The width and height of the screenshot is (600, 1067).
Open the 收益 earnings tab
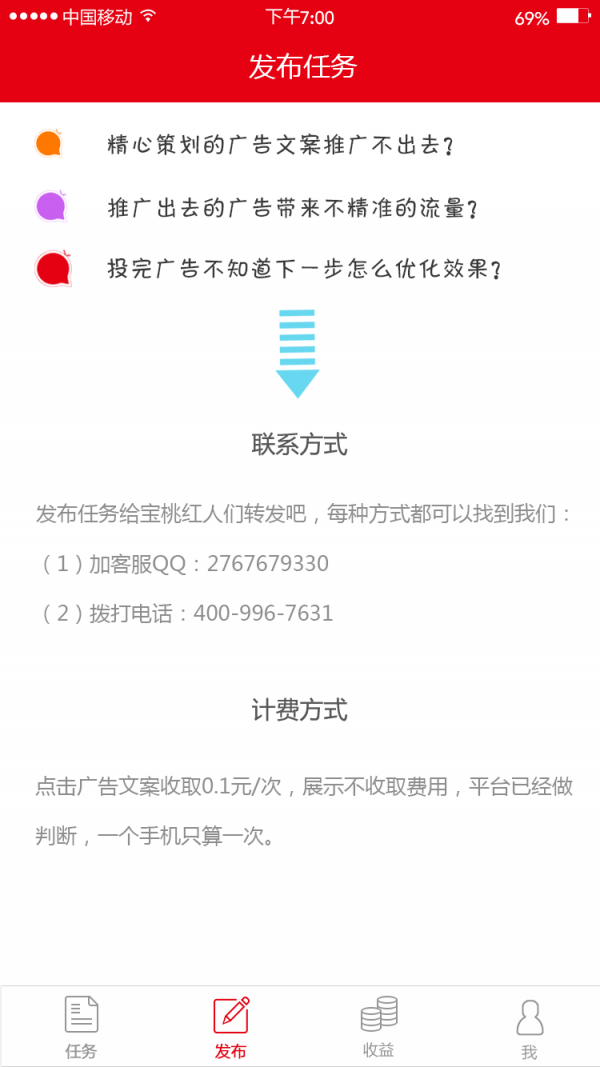378,1026
